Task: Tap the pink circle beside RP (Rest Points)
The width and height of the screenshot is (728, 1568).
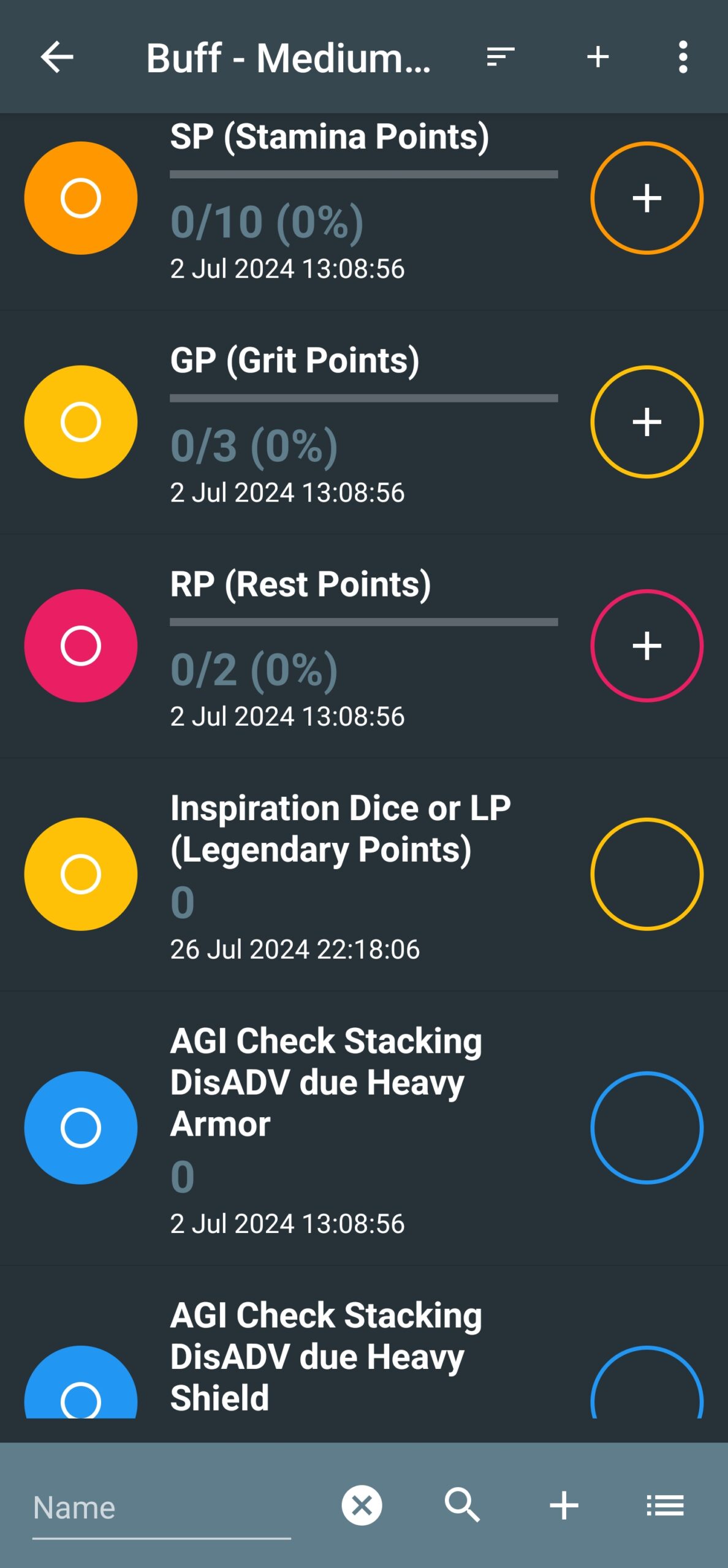Action: [x=81, y=646]
